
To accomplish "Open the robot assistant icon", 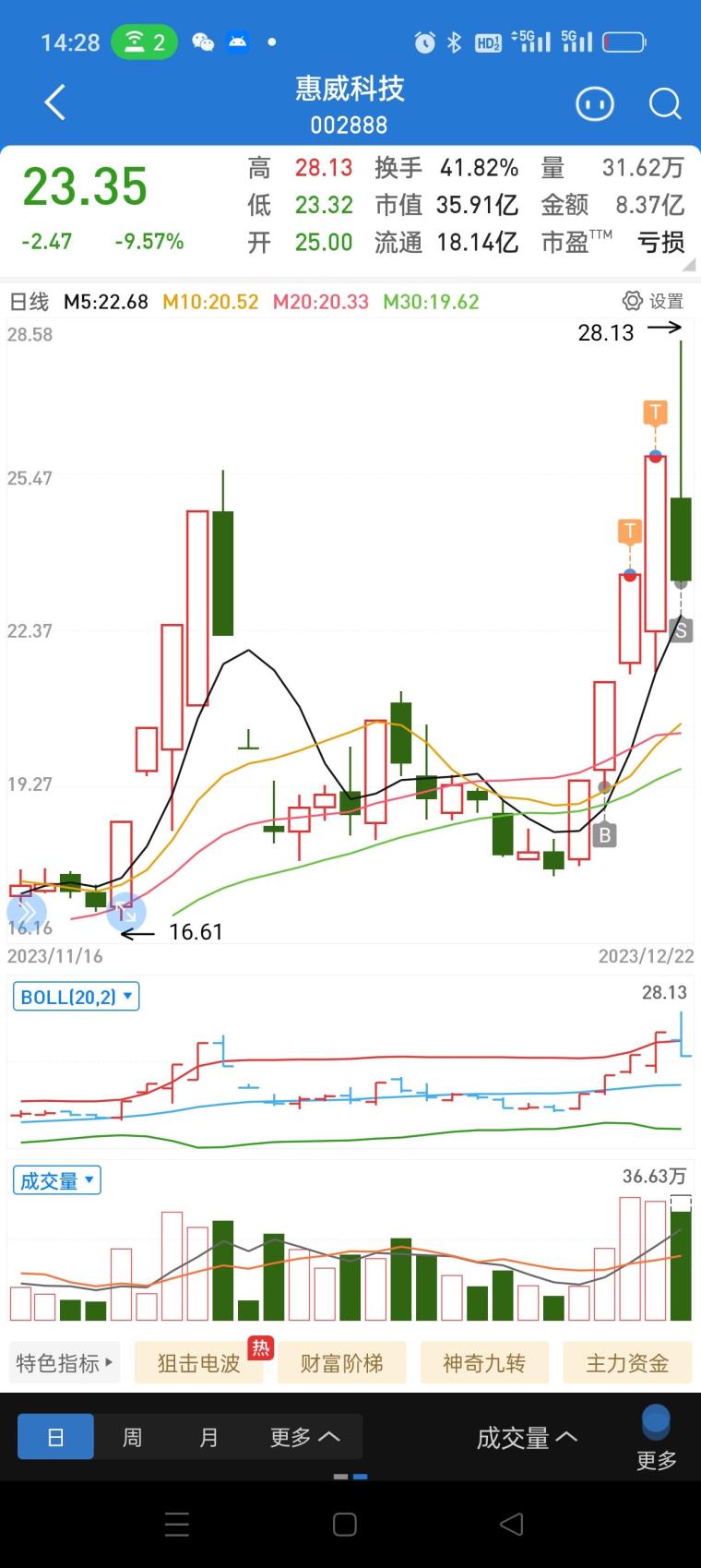I will pyautogui.click(x=595, y=103).
